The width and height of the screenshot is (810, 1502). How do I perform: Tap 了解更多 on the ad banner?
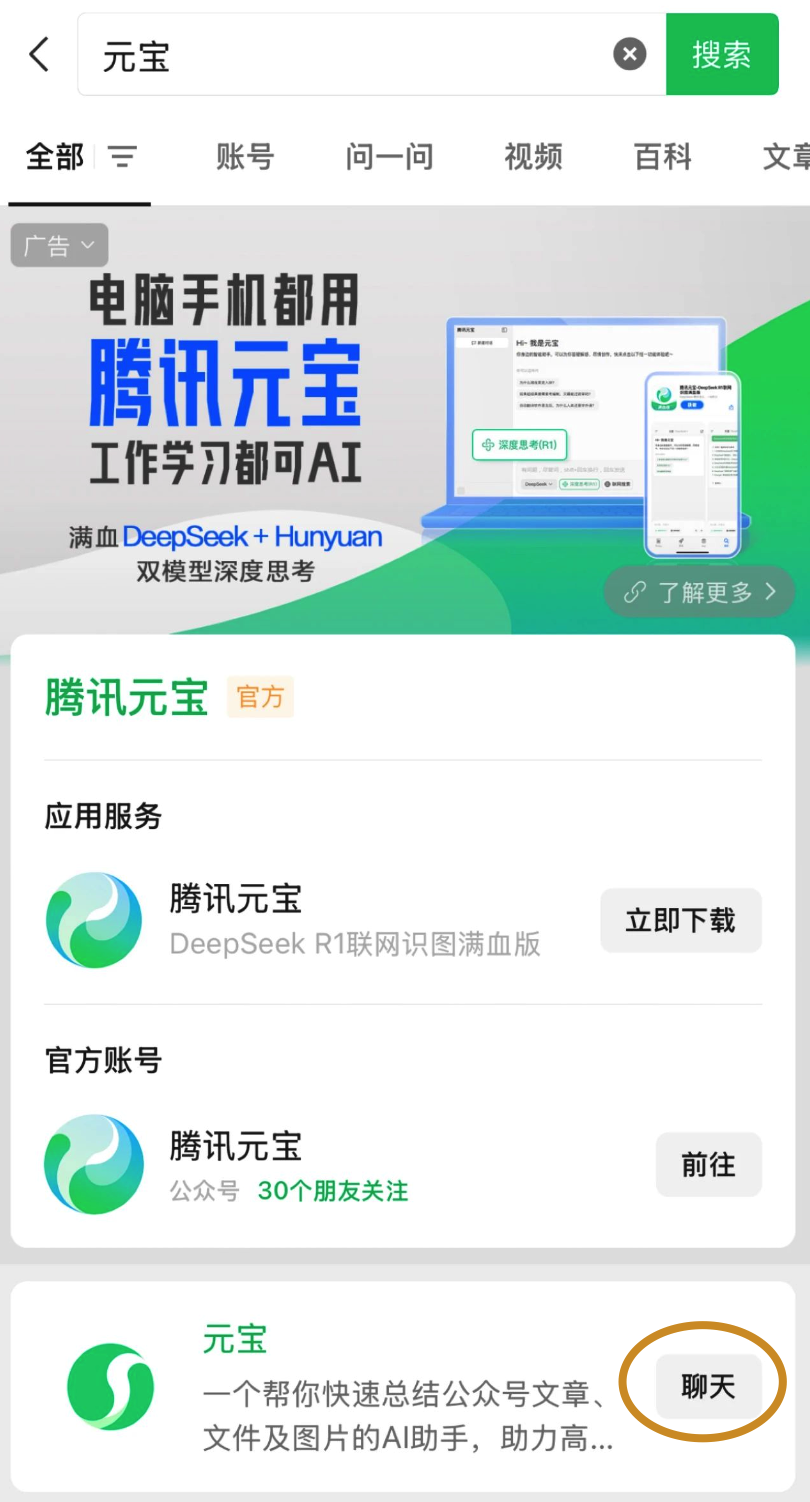pyautogui.click(x=700, y=592)
